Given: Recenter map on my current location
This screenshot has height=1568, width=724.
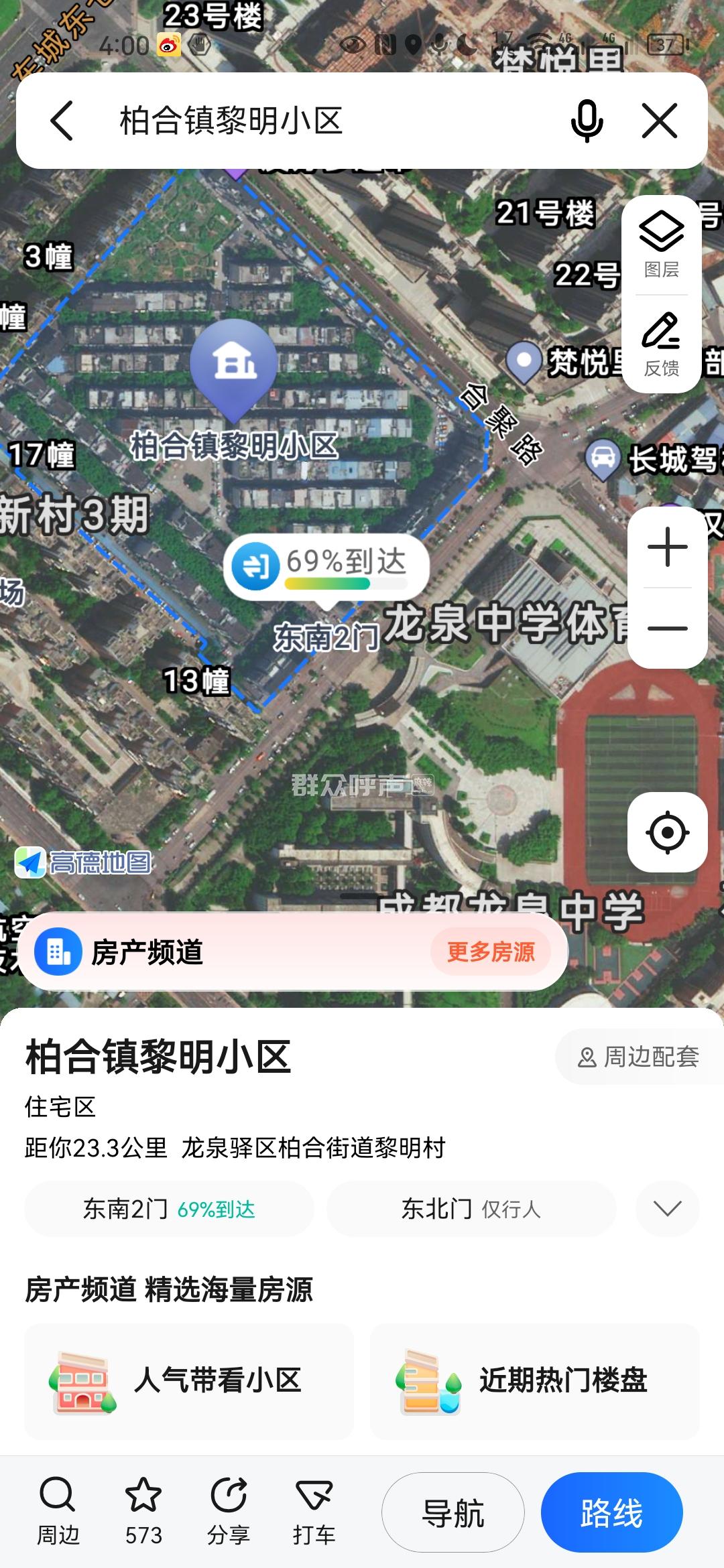Looking at the screenshot, I should 668,832.
